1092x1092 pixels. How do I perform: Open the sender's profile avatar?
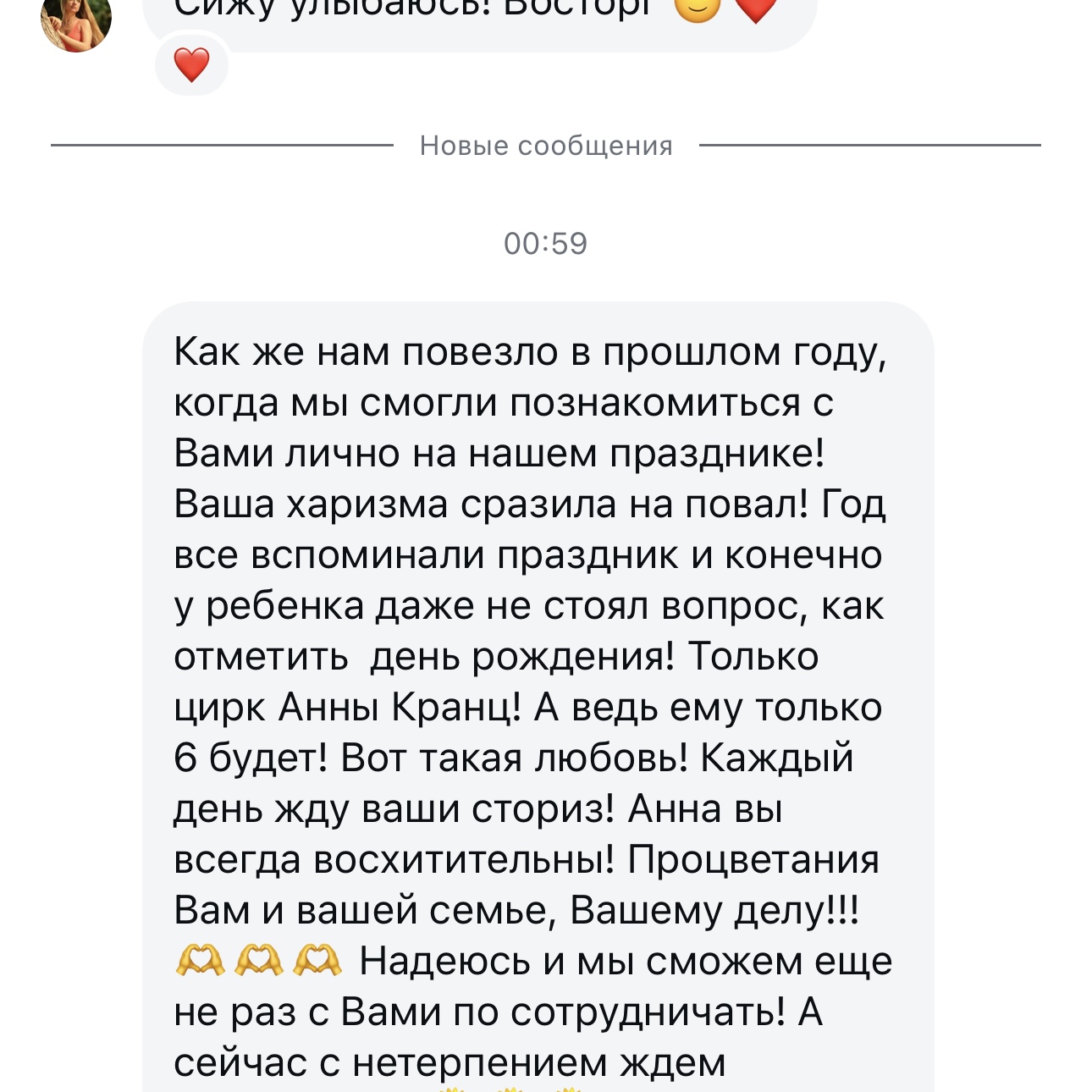[x=76, y=21]
